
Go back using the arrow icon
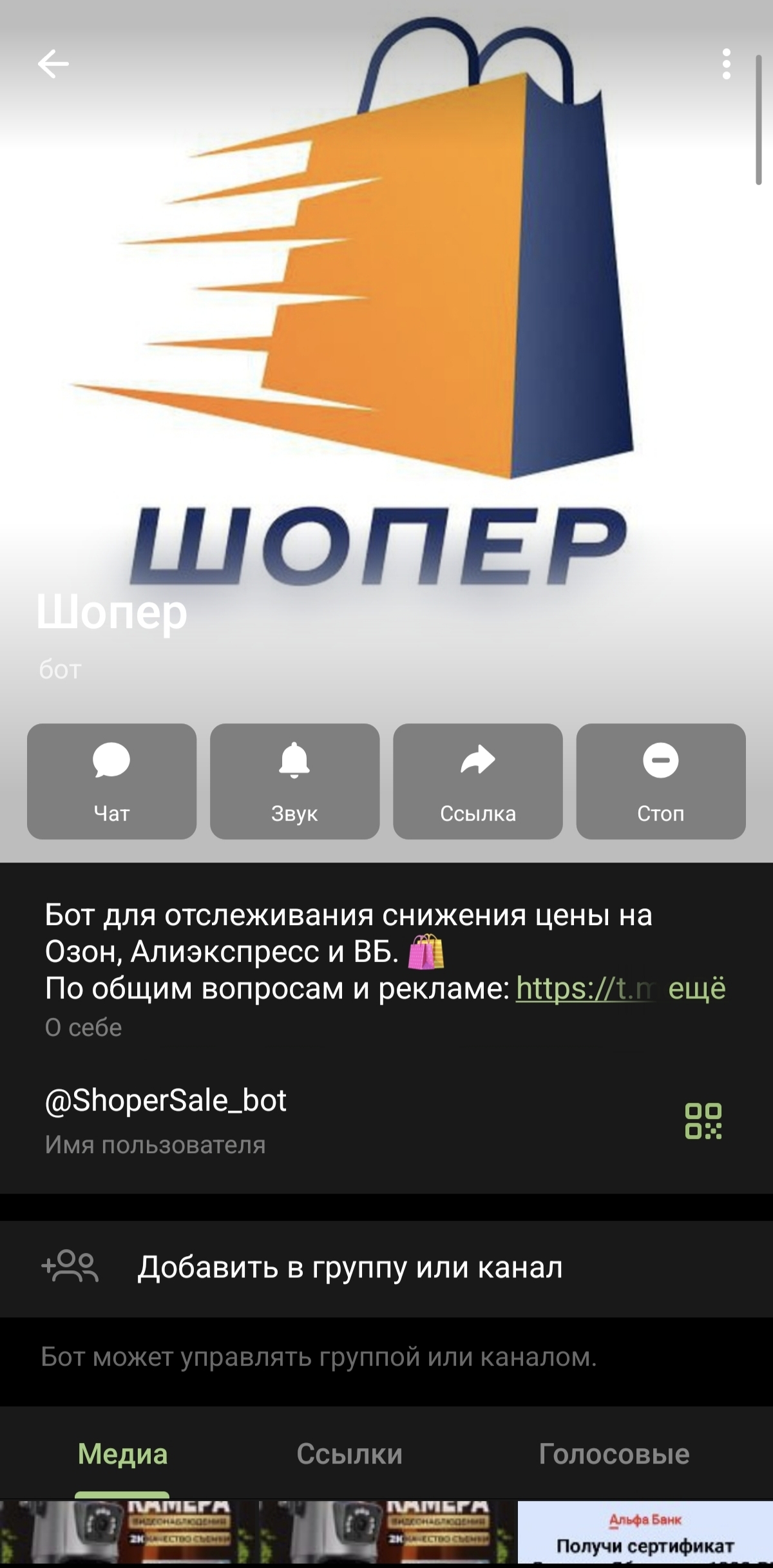click(53, 64)
